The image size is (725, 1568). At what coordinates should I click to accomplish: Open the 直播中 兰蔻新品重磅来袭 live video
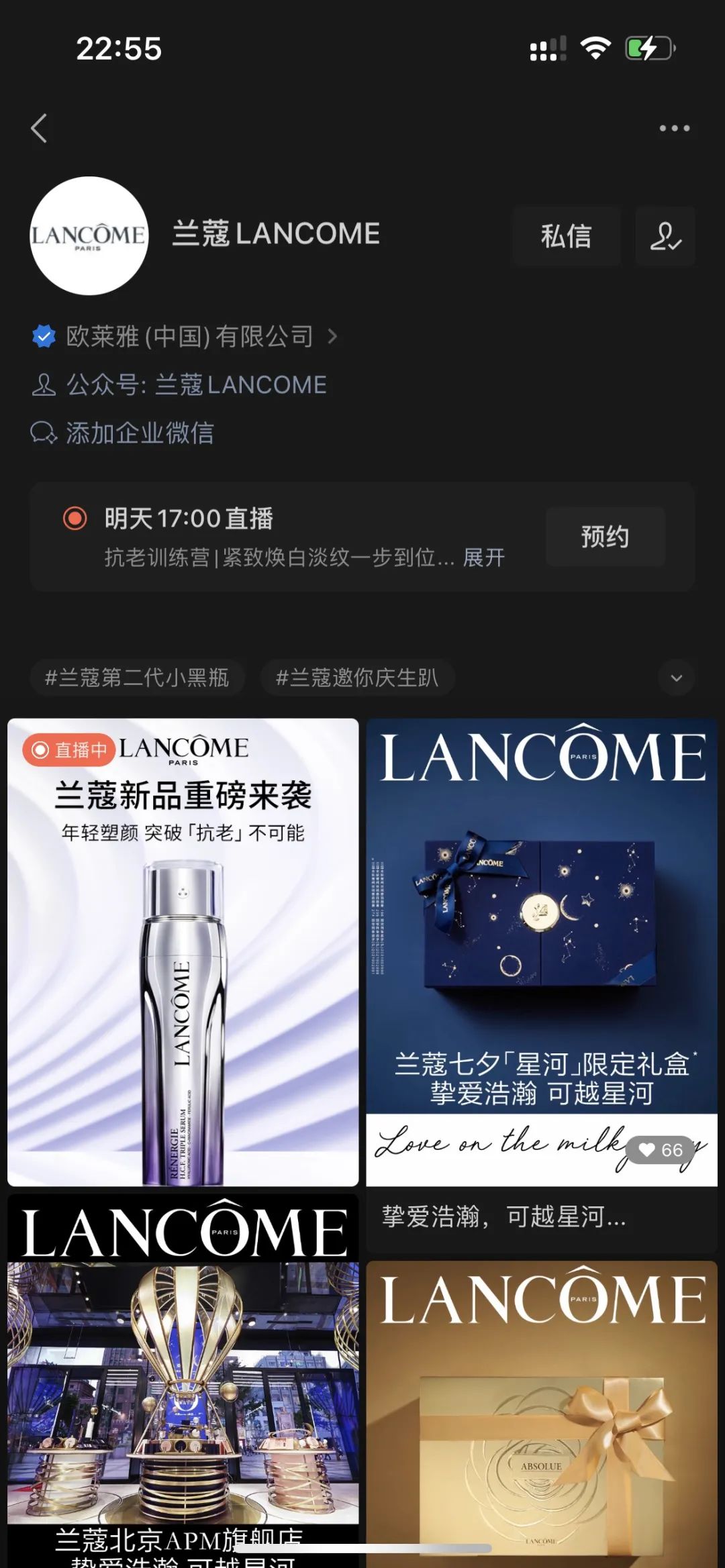(183, 953)
